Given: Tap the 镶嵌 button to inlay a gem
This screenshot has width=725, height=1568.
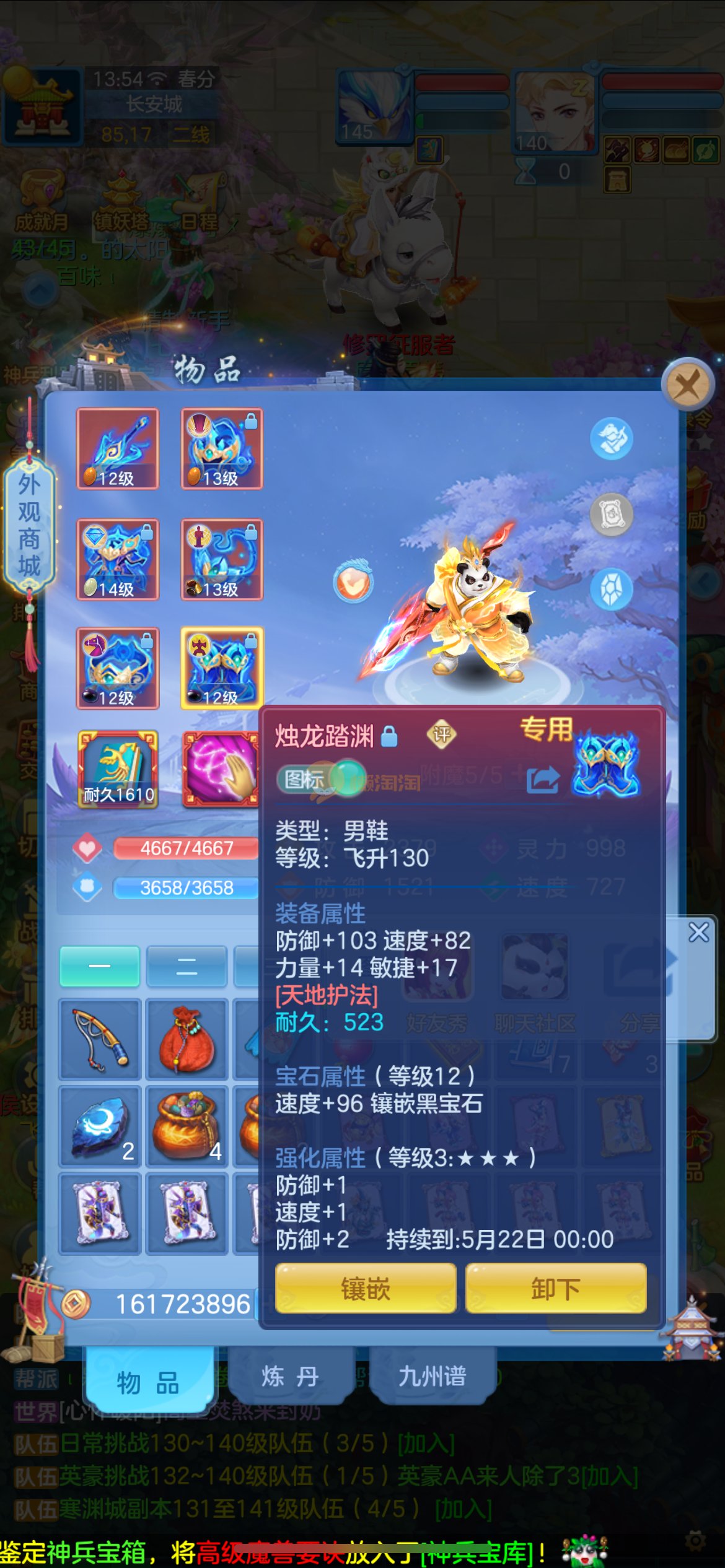Looking at the screenshot, I should (366, 1289).
